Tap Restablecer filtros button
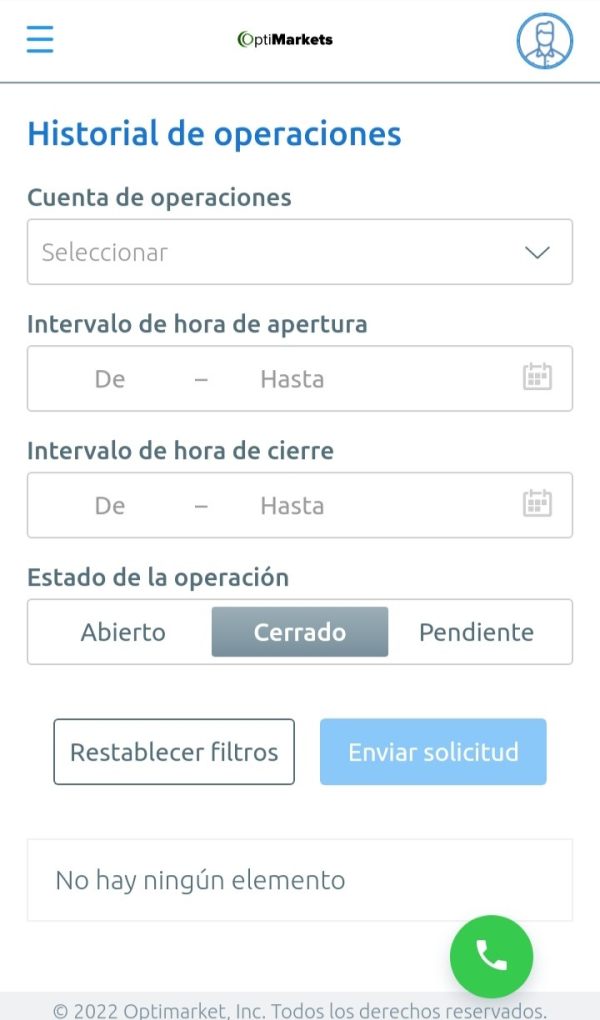Viewport: 600px width, 1020px height. point(174,751)
